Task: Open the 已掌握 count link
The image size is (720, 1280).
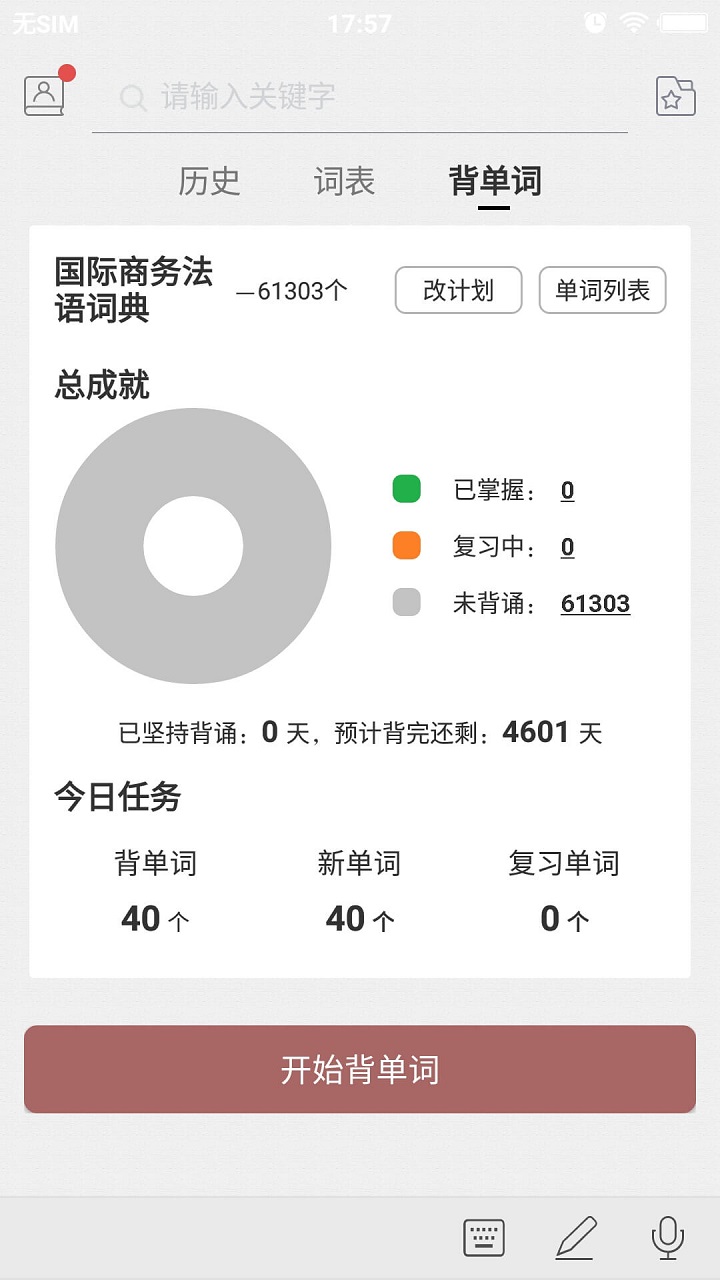Action: tap(567, 490)
